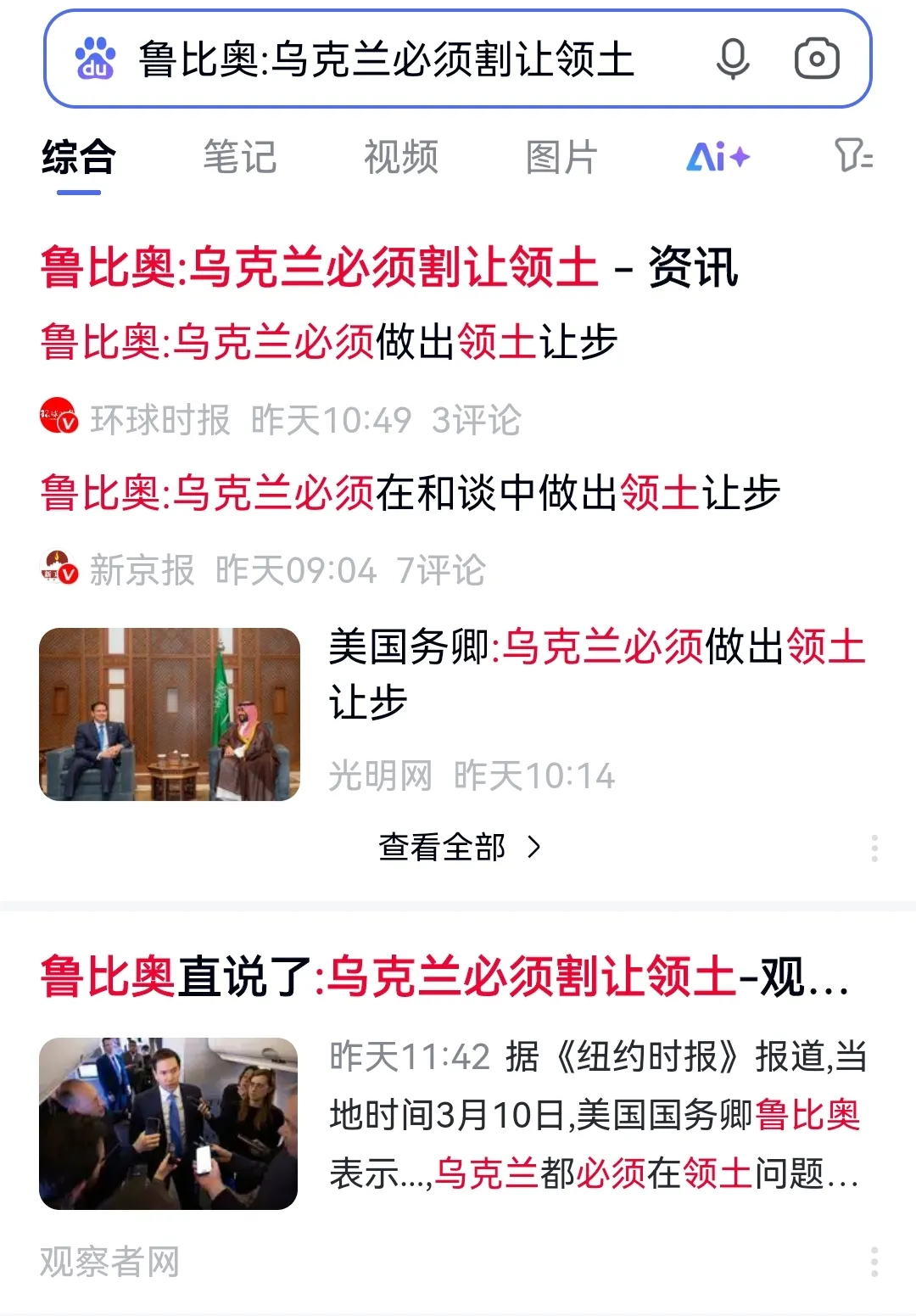Open the 环球时报 article on territorial concessions
The width and height of the screenshot is (916, 1316).
pyautogui.click(x=329, y=343)
